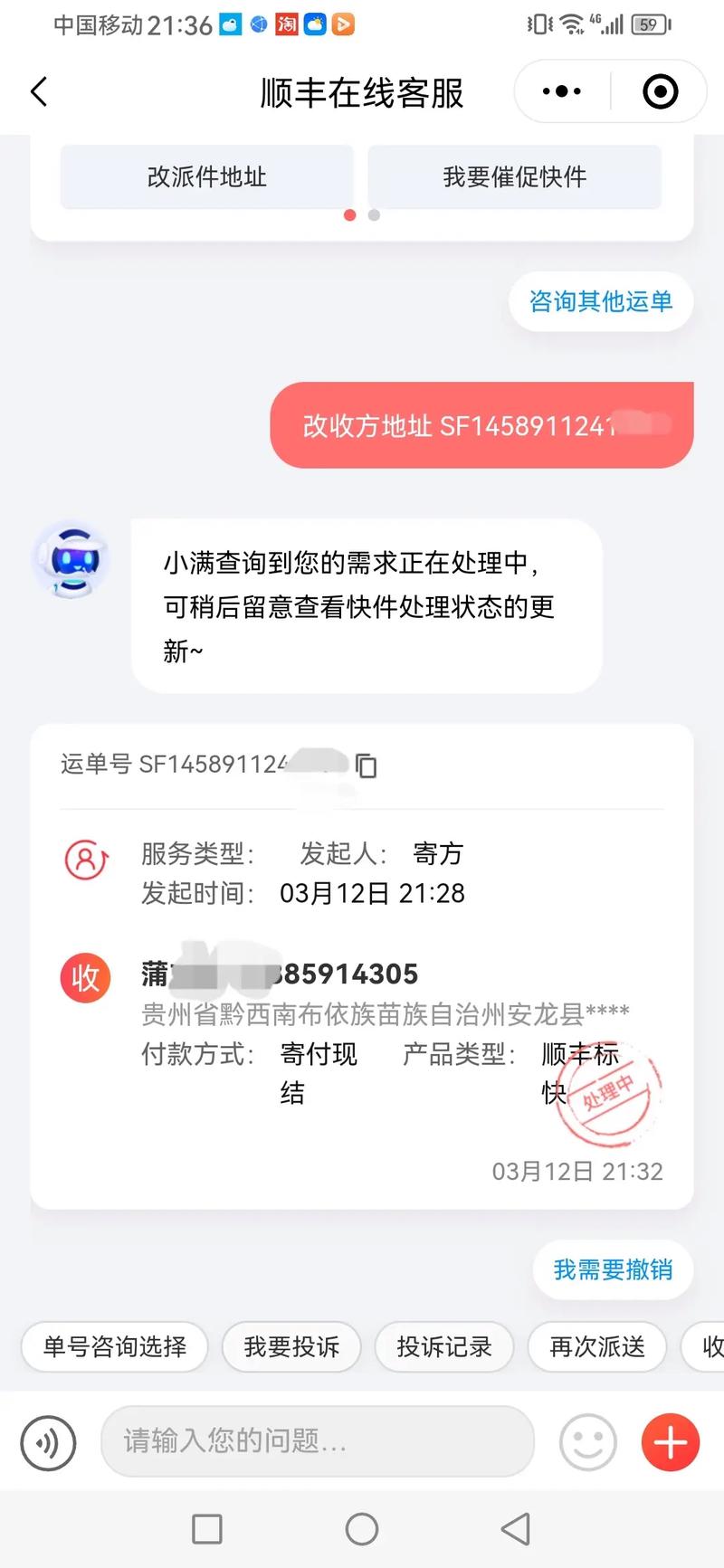
Task: Tap the page indicator dots under quick replies
Action: point(360,216)
